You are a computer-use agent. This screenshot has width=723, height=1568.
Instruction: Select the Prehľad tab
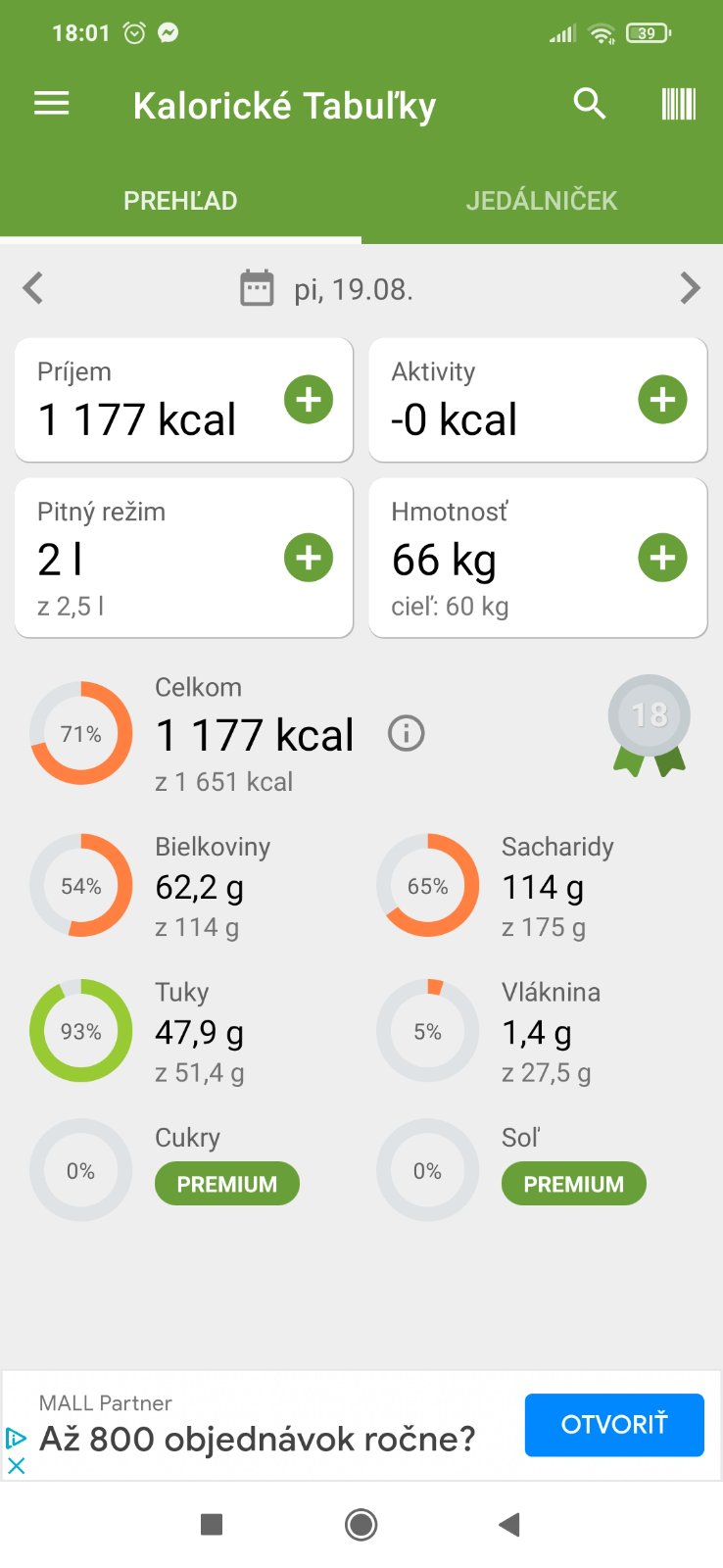coord(180,201)
